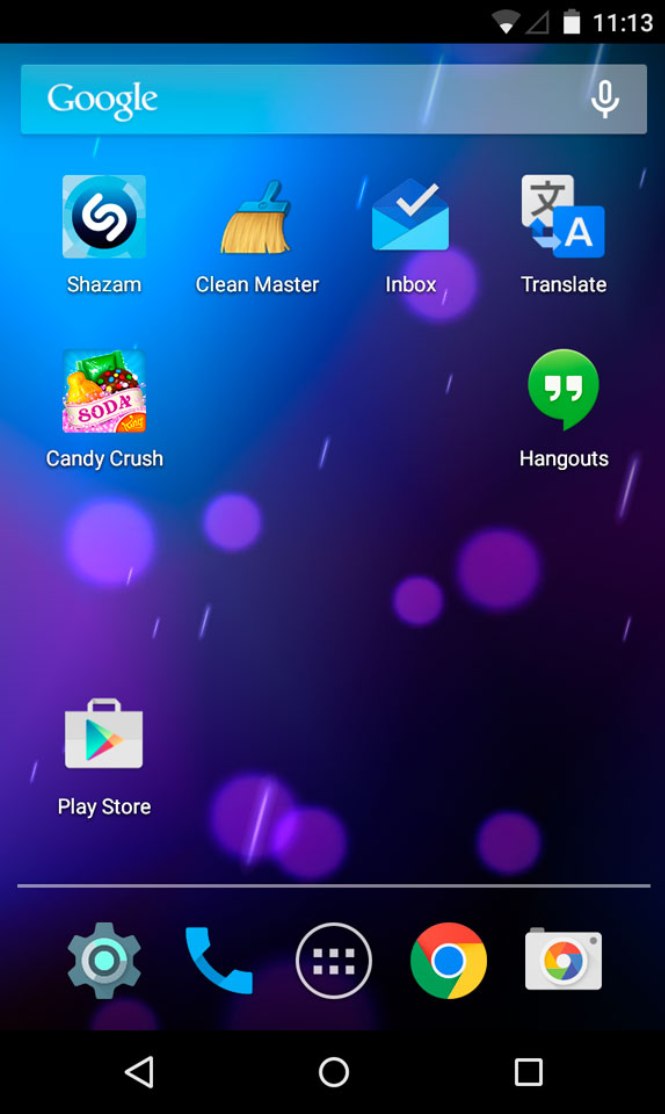The height and width of the screenshot is (1114, 665).
Task: Show recent apps
Action: (x=528, y=1072)
